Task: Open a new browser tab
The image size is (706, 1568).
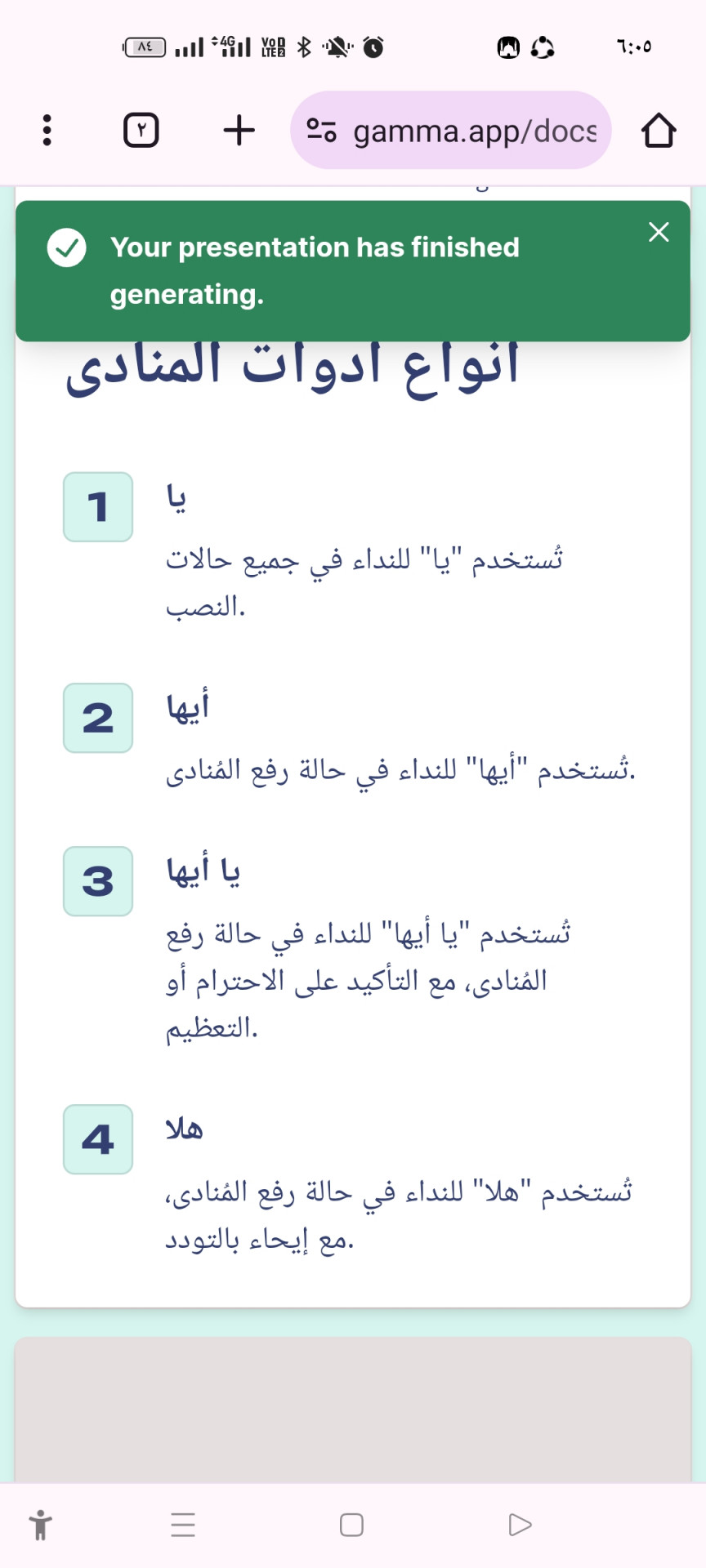Action: pos(239,131)
